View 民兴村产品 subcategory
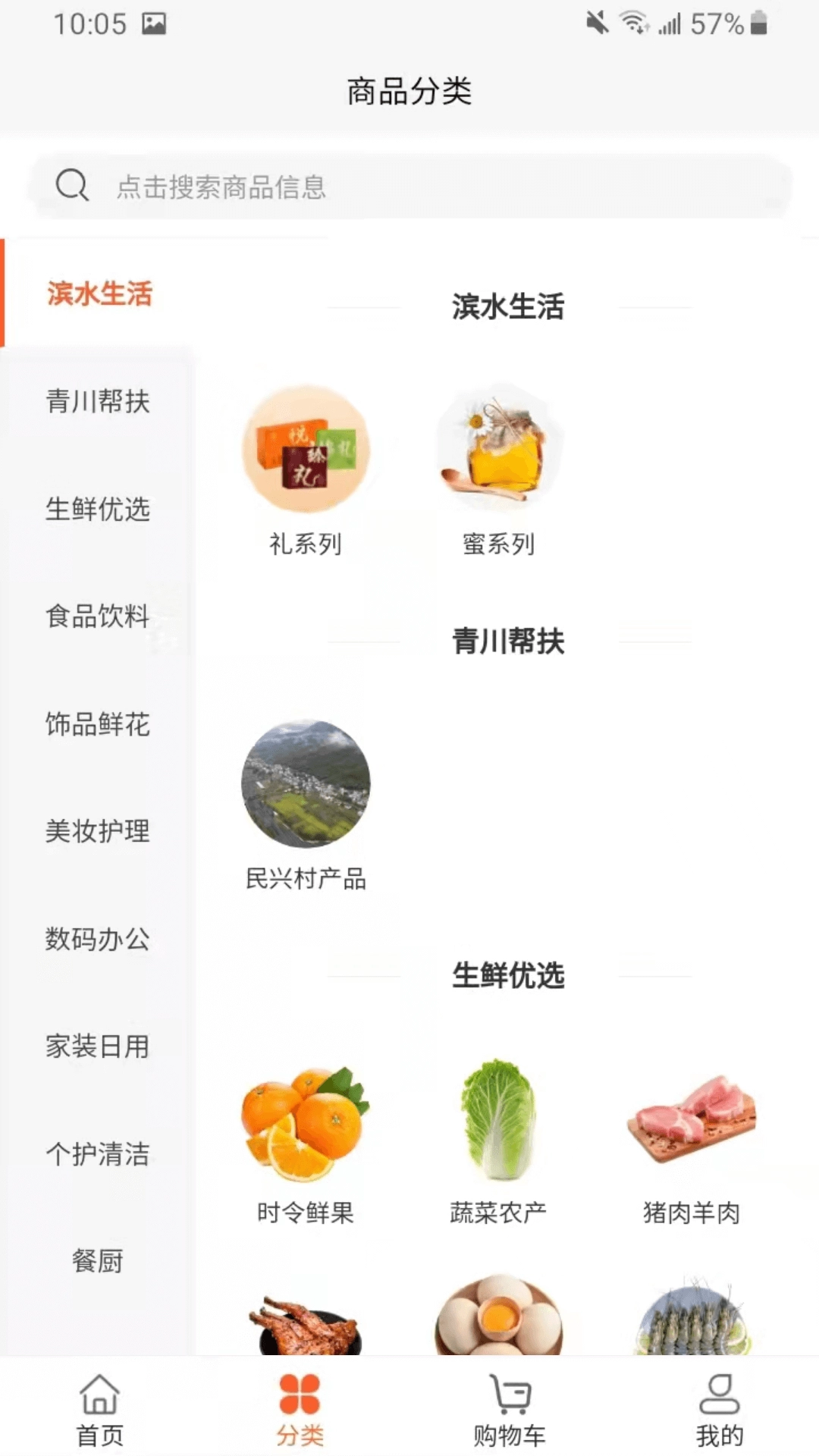Image resolution: width=819 pixels, height=1456 pixels. (306, 804)
